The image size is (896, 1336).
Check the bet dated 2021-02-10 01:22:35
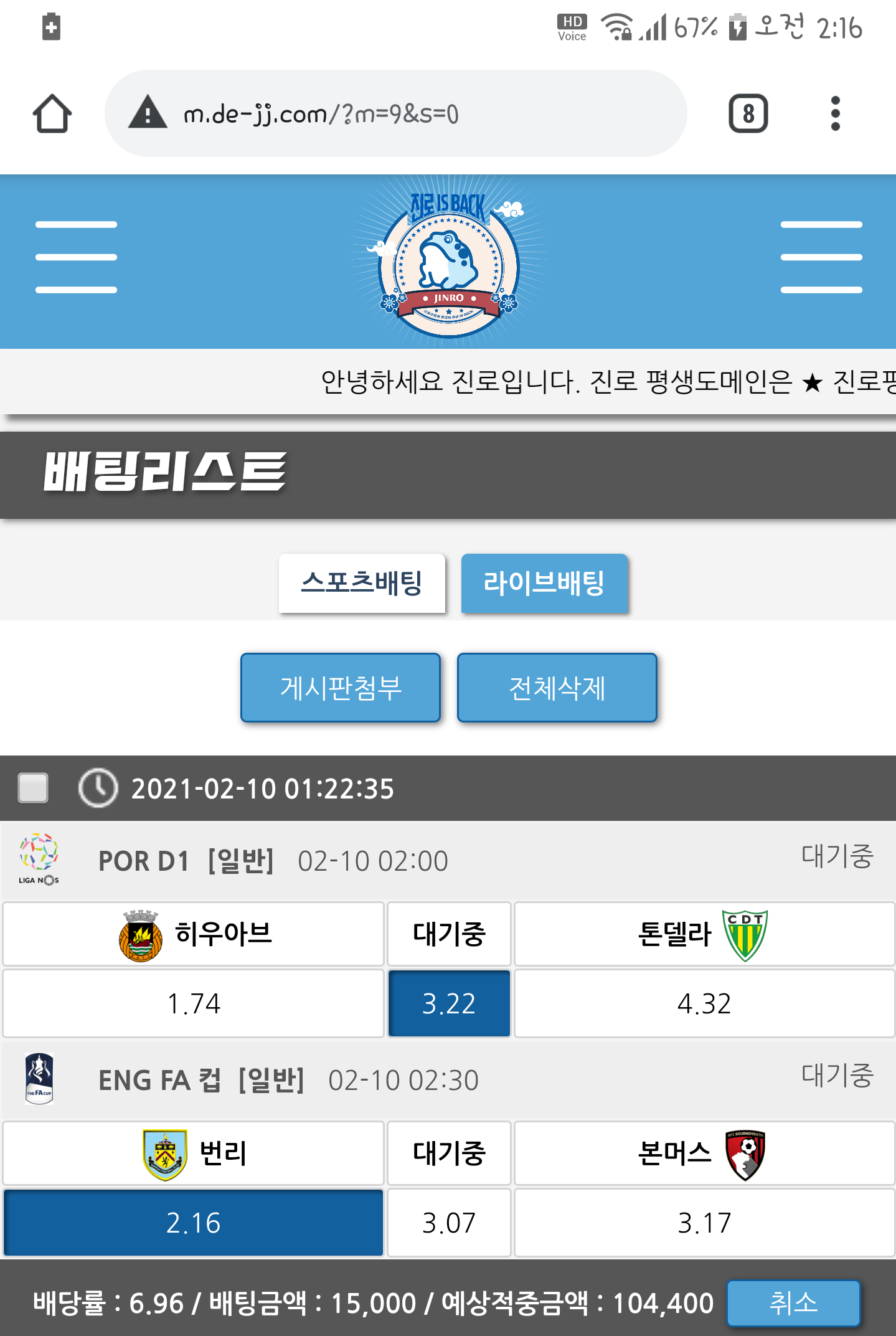click(x=34, y=788)
